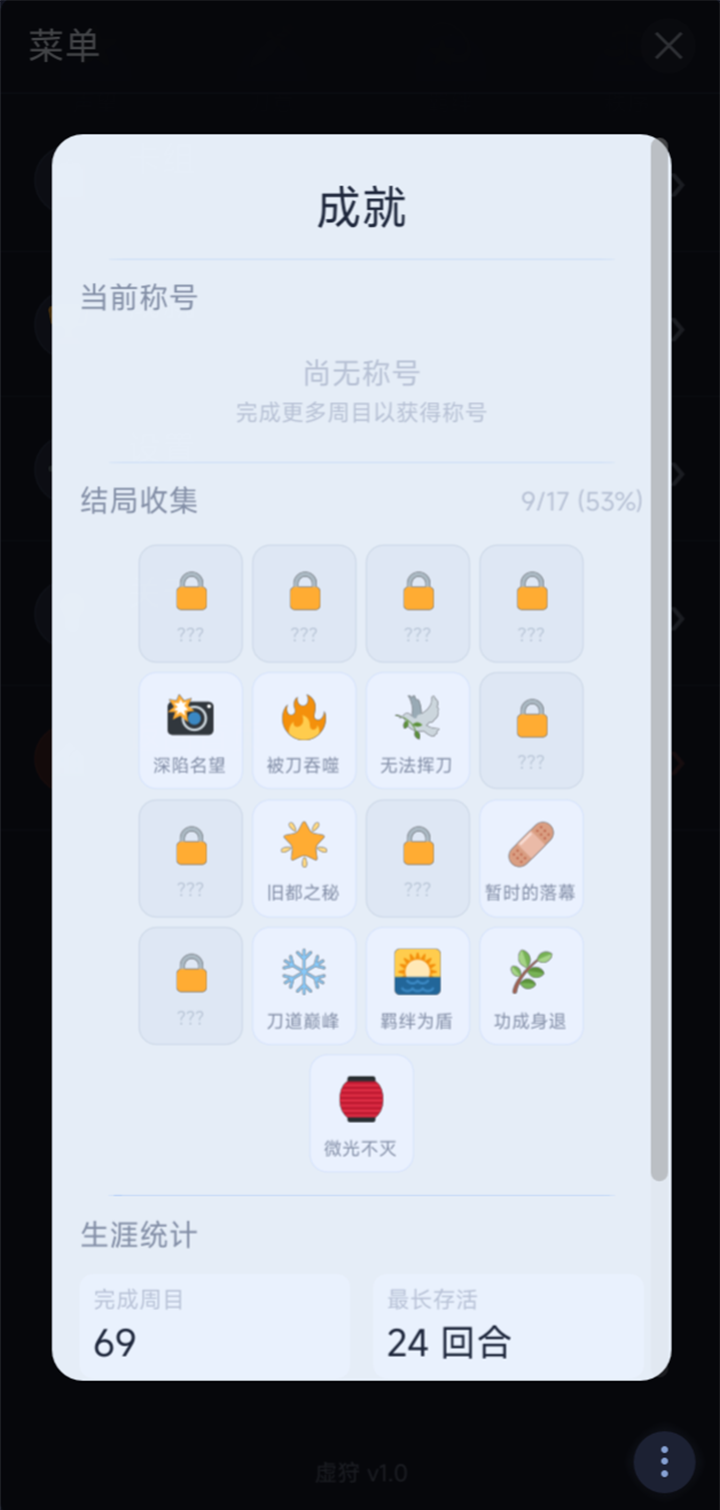This screenshot has width=720, height=1510.
Task: Close the menu with the X button
Action: [x=668, y=46]
